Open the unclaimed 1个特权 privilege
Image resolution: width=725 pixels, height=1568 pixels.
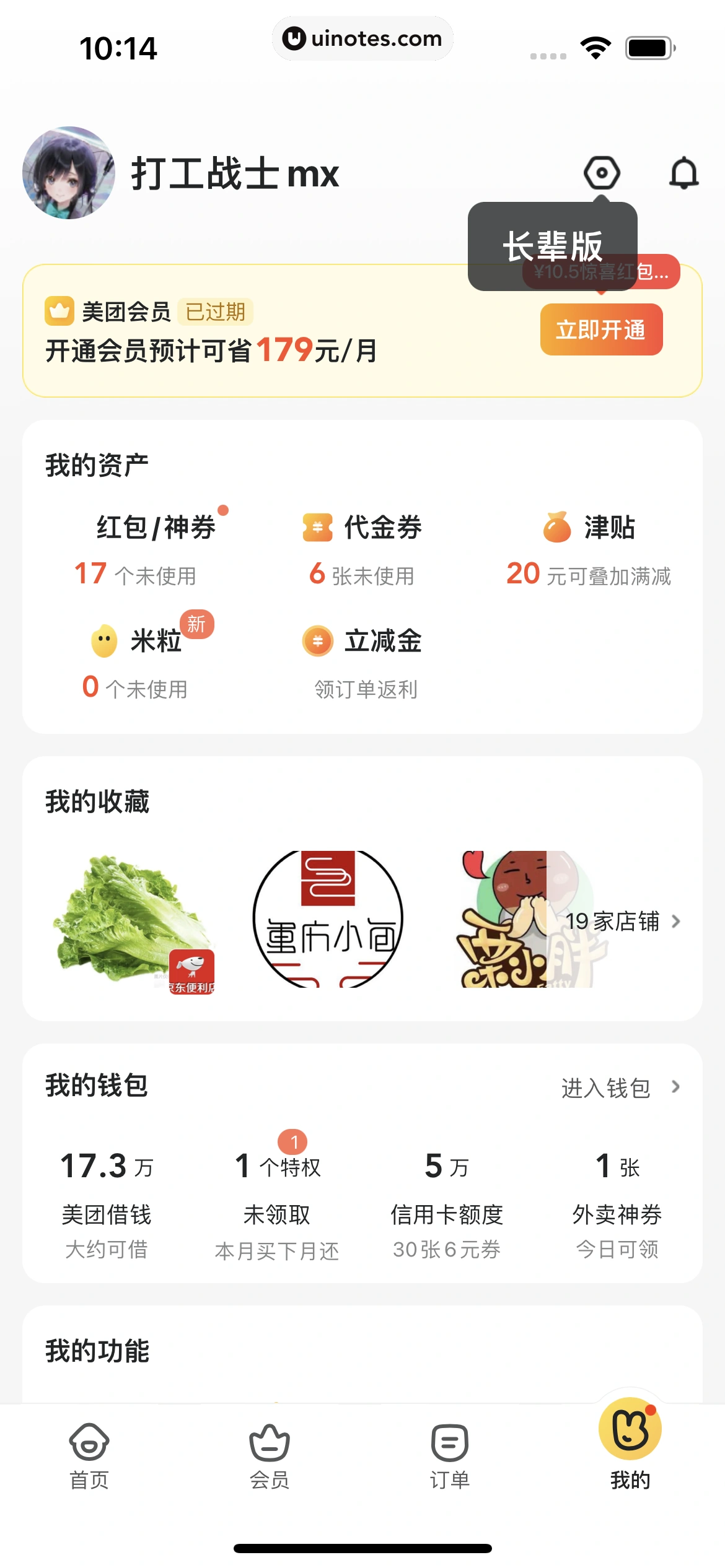(278, 1195)
